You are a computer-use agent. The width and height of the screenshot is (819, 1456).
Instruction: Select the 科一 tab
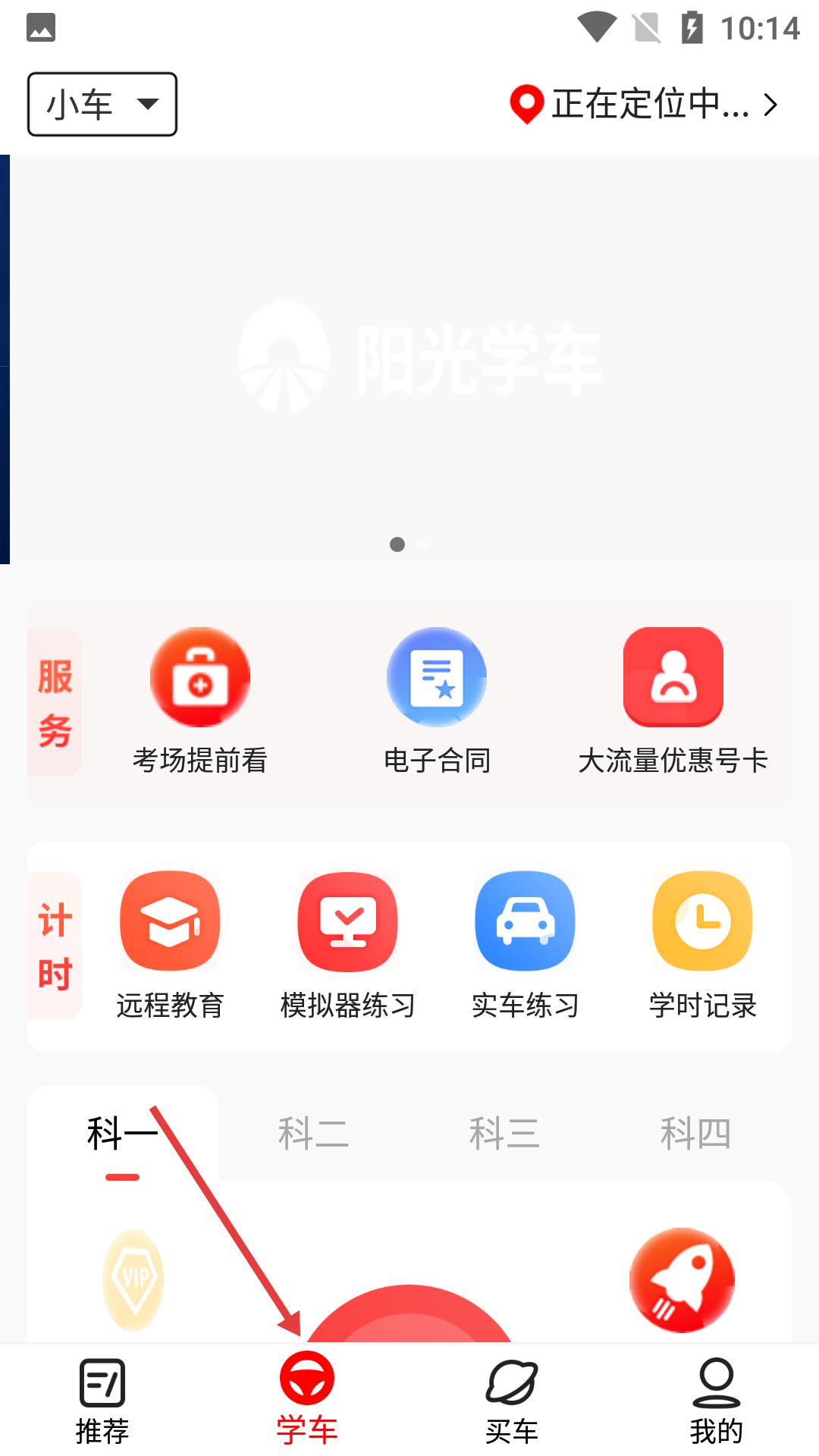[x=122, y=1134]
